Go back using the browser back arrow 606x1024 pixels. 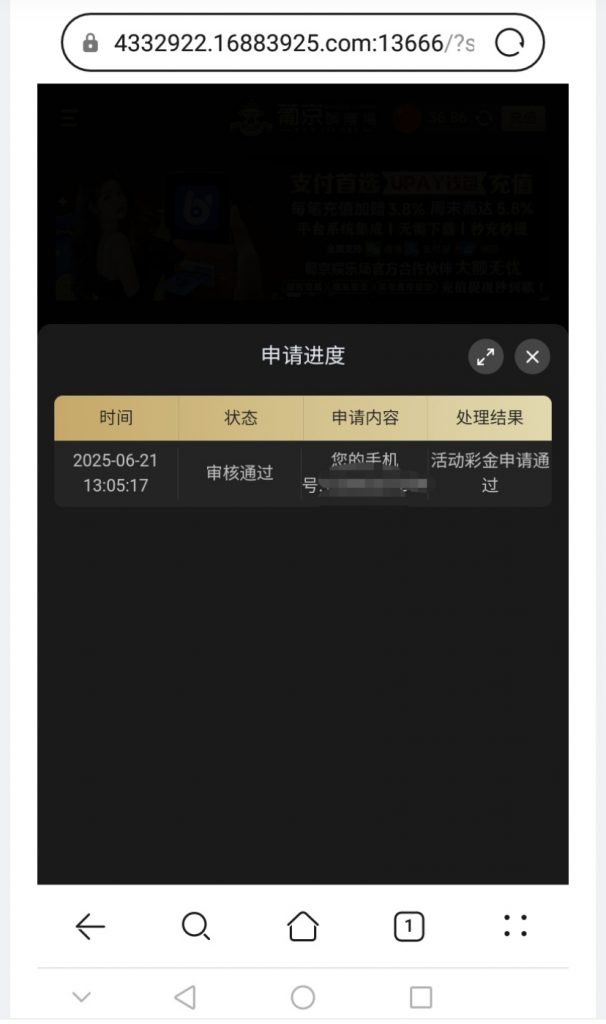[90, 927]
